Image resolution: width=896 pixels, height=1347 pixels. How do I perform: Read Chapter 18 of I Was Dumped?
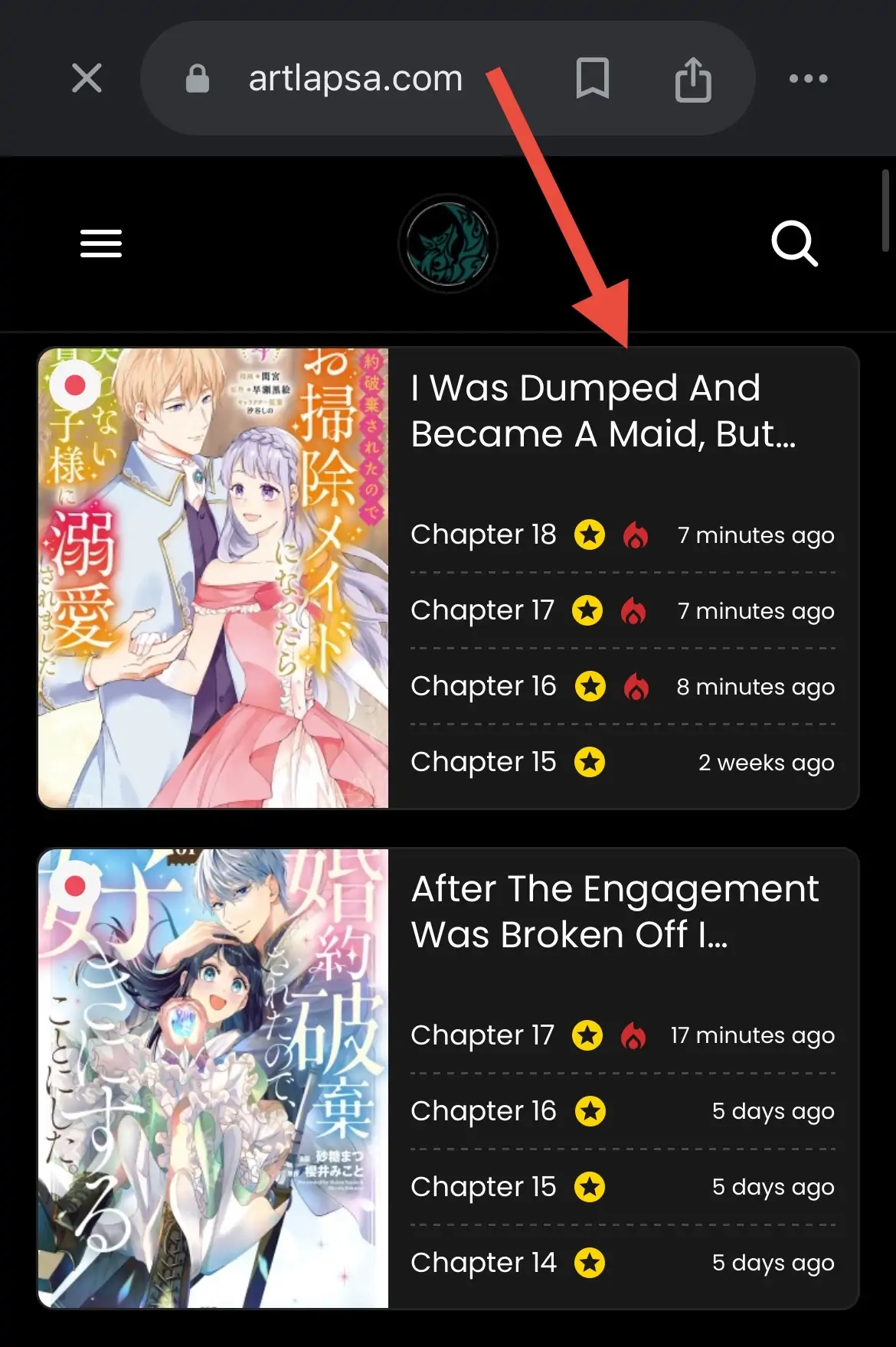(483, 535)
